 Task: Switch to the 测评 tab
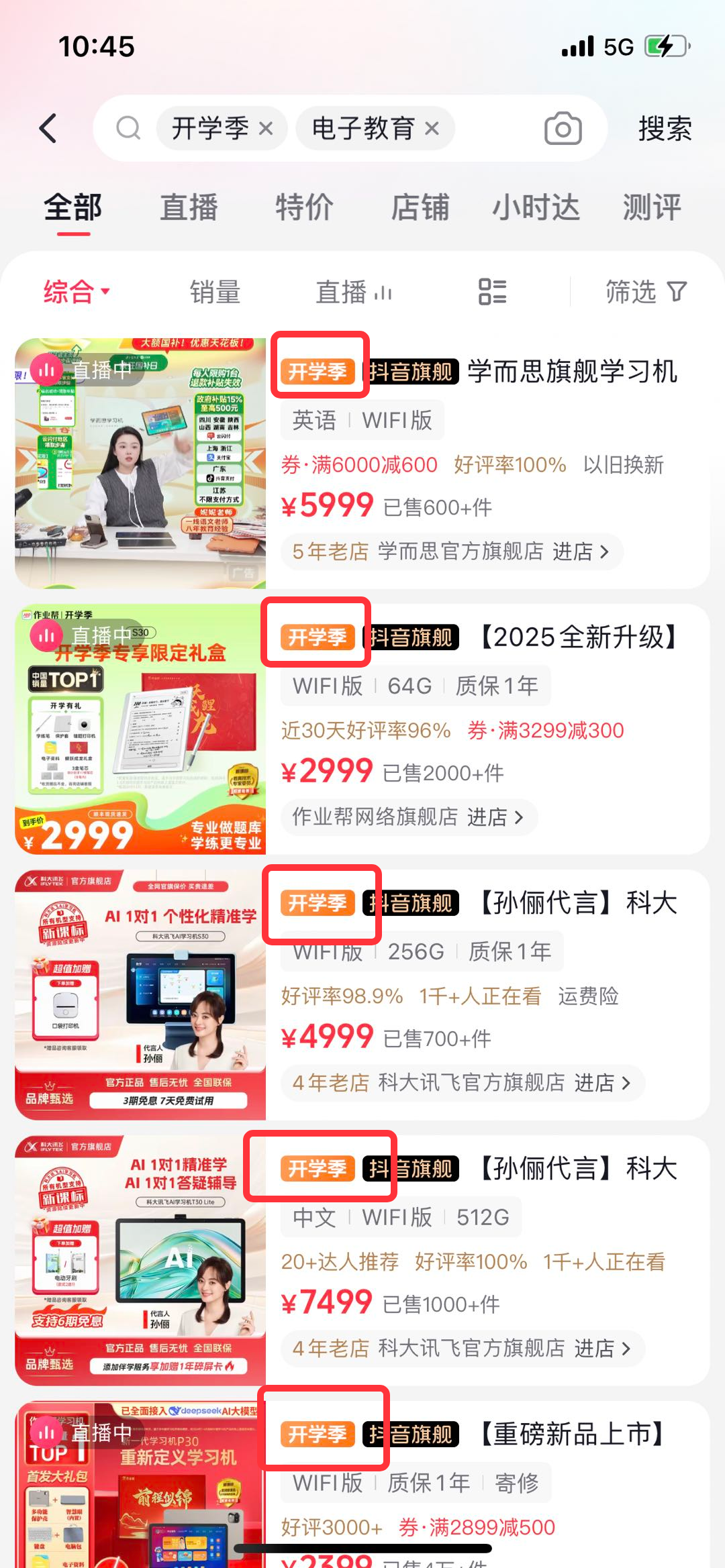point(651,207)
